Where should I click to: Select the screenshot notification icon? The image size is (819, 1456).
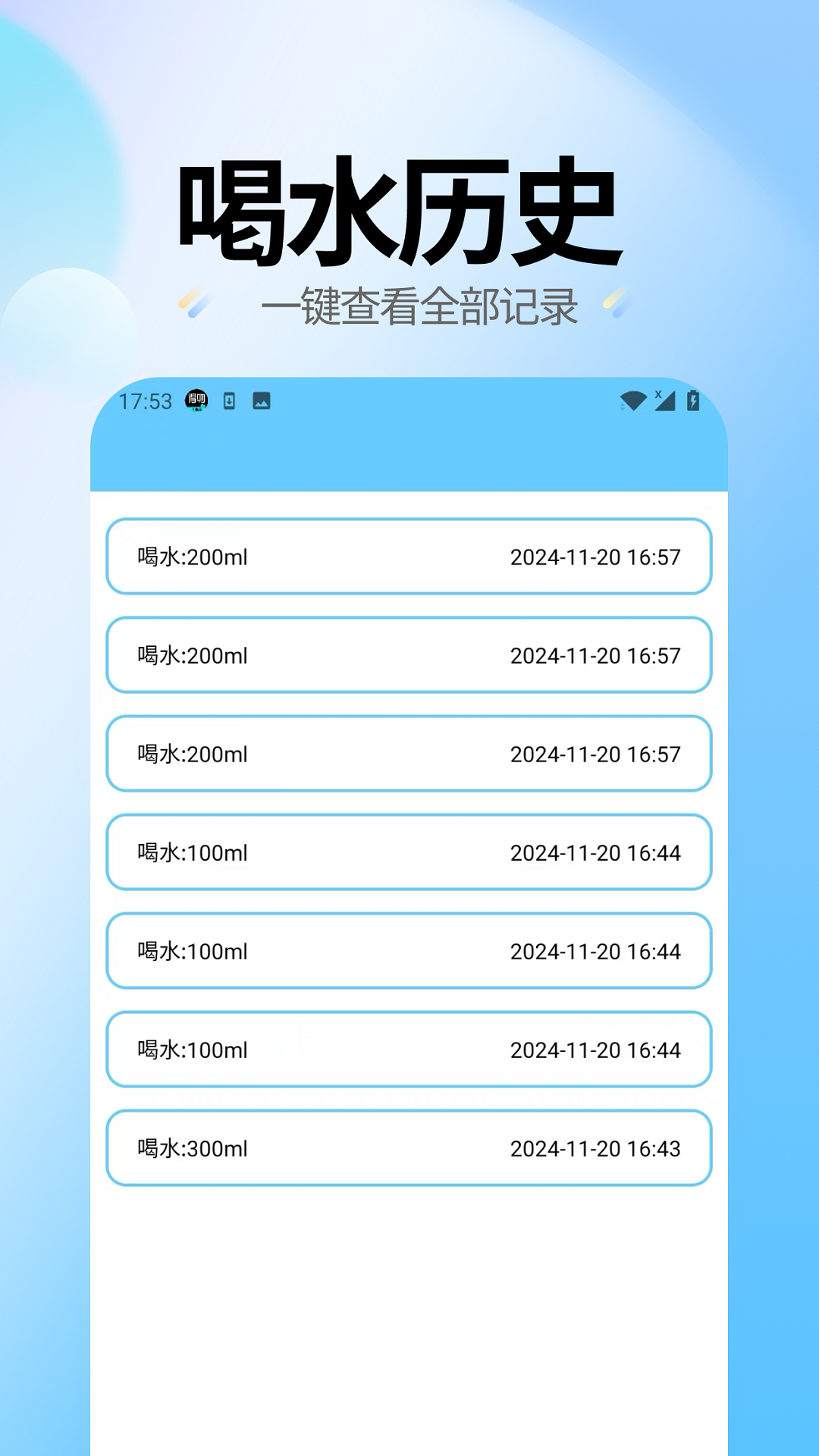tap(261, 402)
